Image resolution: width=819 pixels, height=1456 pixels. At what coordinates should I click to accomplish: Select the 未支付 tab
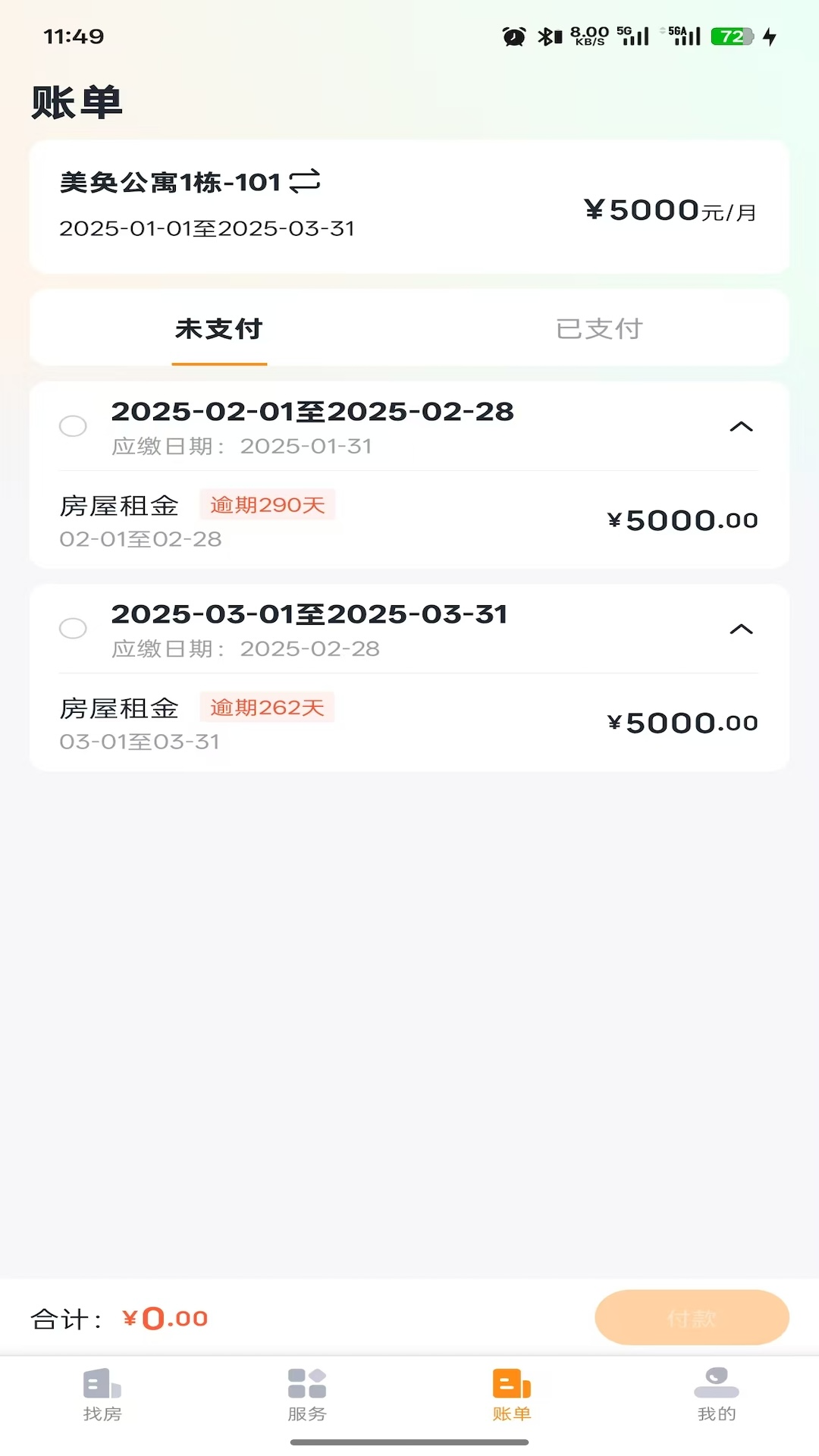pos(219,328)
